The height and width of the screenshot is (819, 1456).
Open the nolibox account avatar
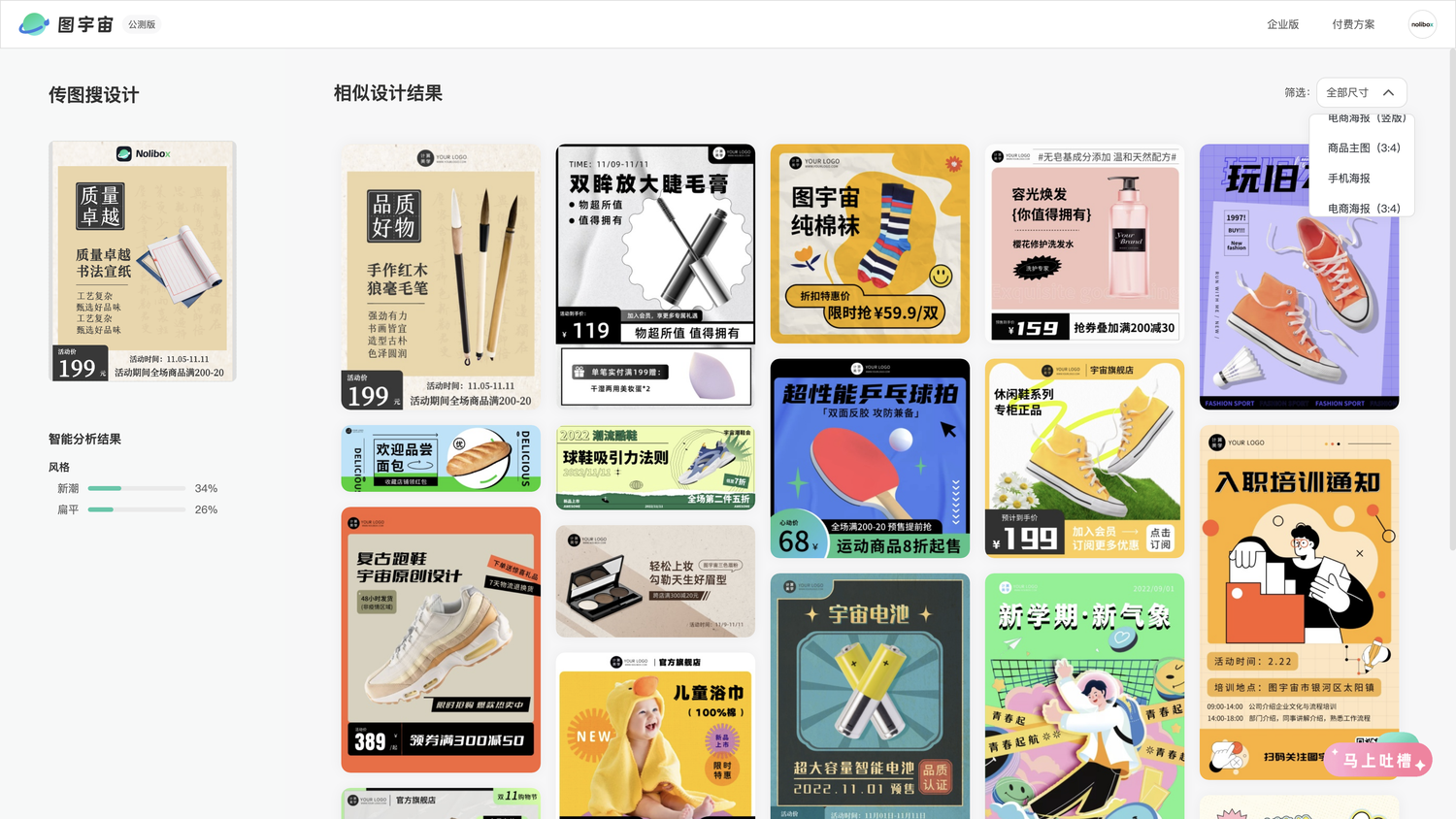(x=1422, y=24)
